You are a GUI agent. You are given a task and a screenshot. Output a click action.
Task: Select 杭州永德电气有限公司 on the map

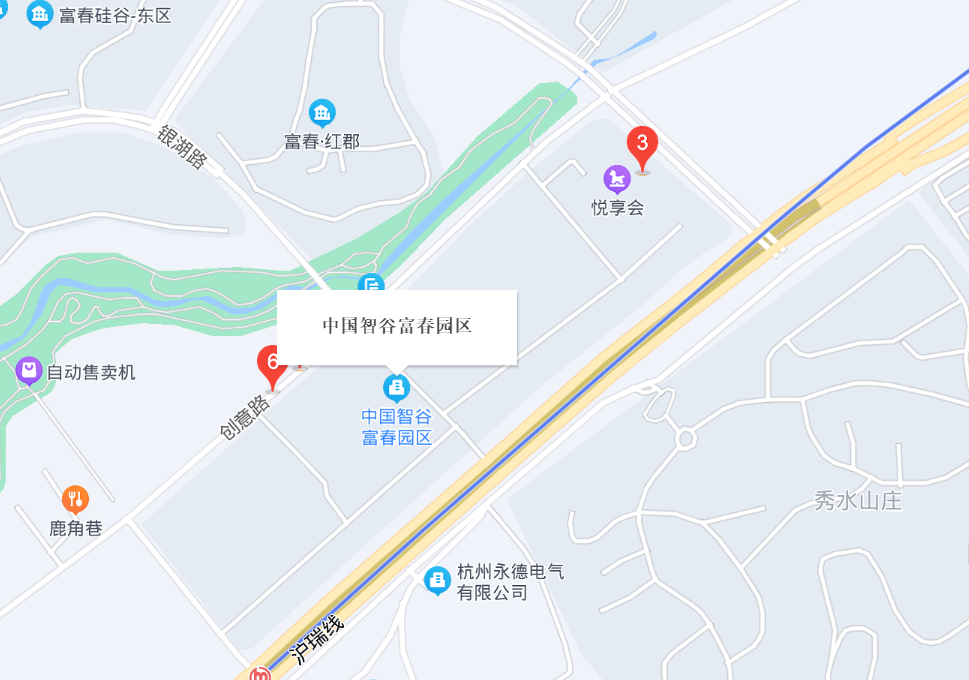437,579
